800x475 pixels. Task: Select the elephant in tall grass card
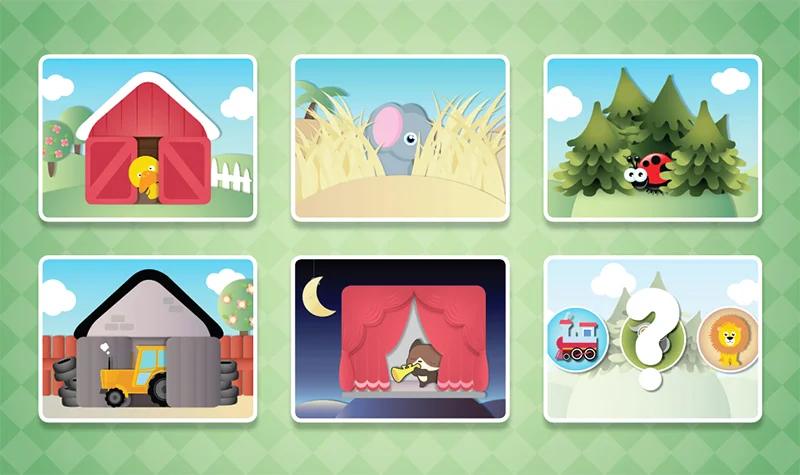point(400,137)
